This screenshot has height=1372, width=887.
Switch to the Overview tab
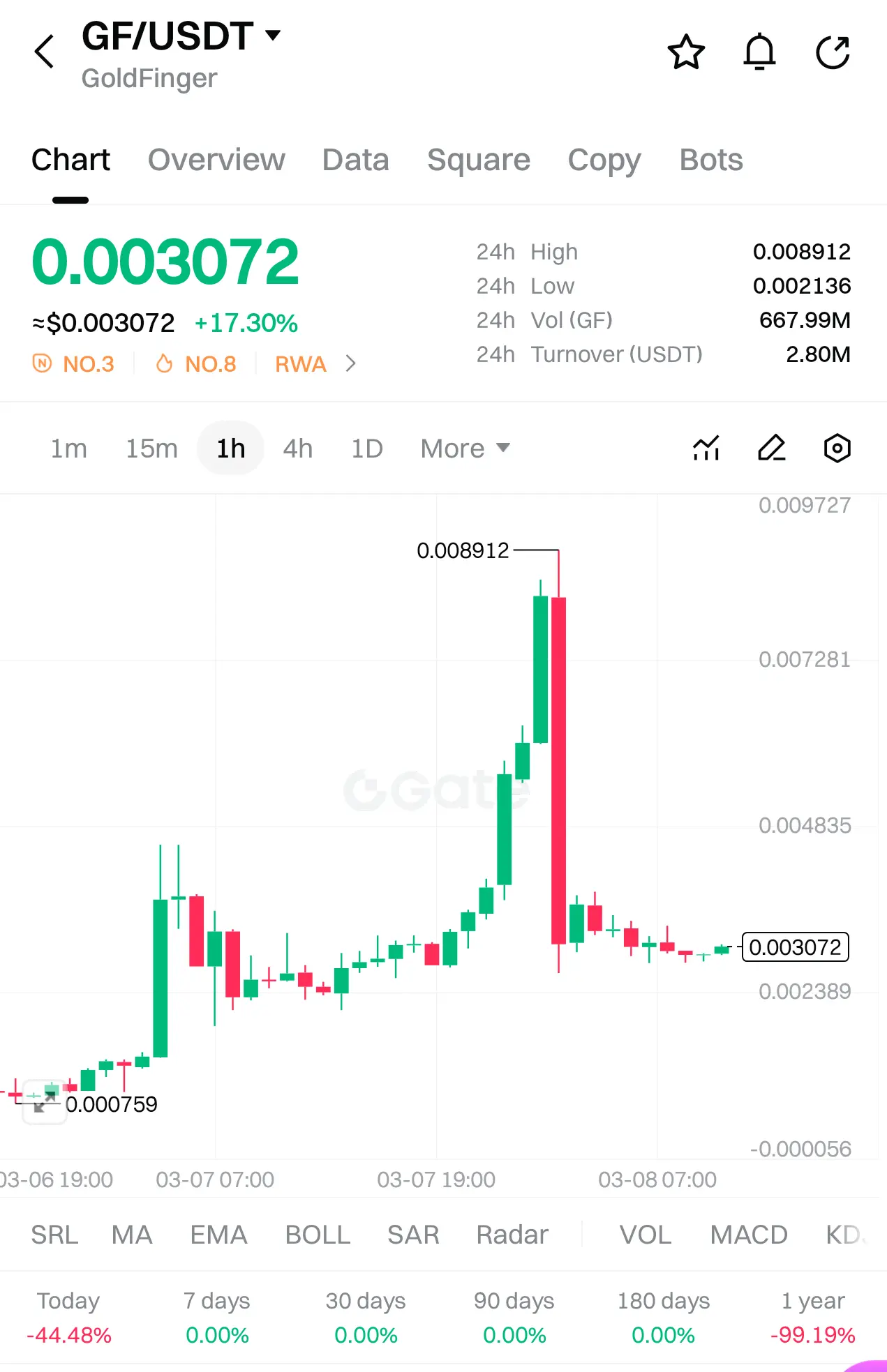click(216, 160)
